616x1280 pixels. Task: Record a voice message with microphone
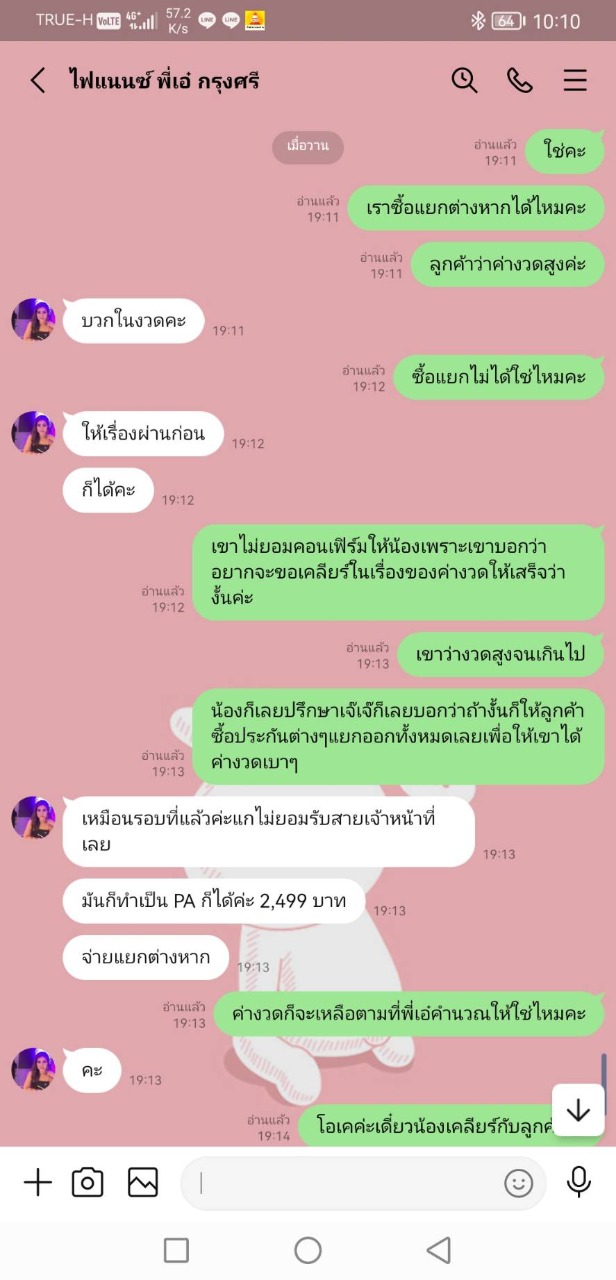578,1182
